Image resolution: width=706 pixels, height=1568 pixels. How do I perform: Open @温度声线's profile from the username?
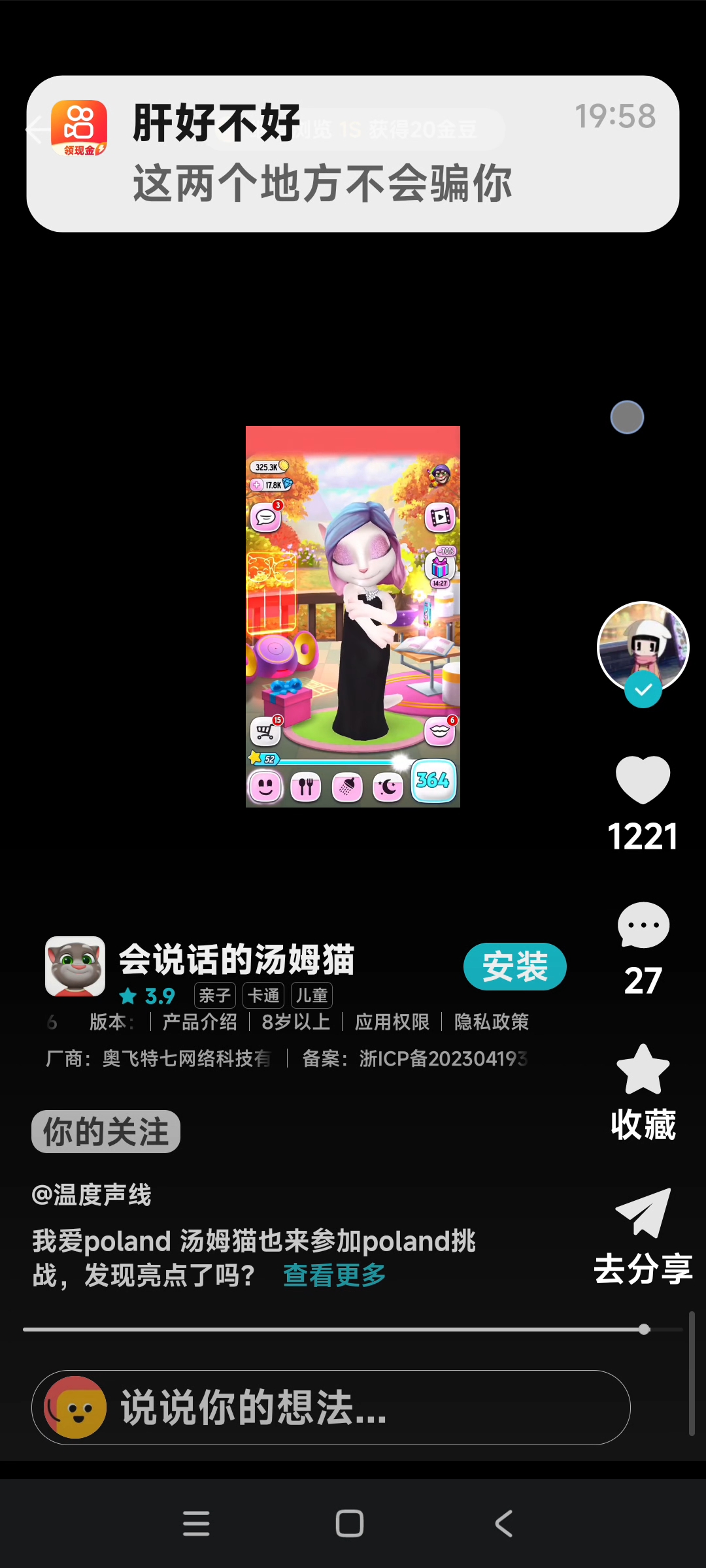coord(92,1195)
